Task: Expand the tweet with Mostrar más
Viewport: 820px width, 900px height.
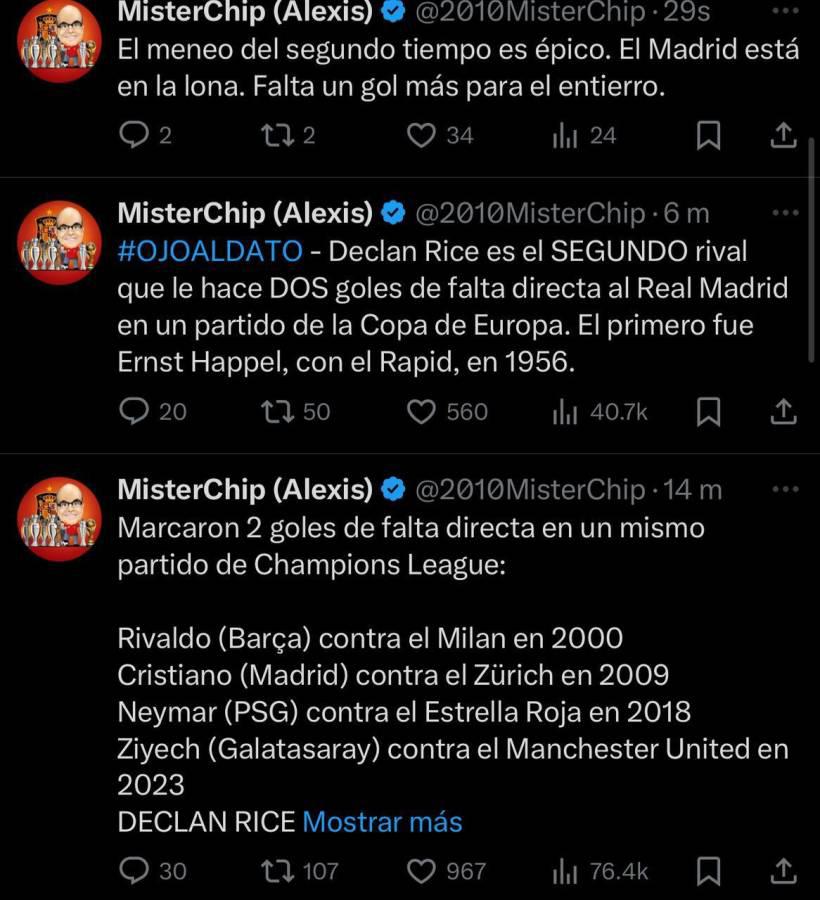Action: point(384,821)
